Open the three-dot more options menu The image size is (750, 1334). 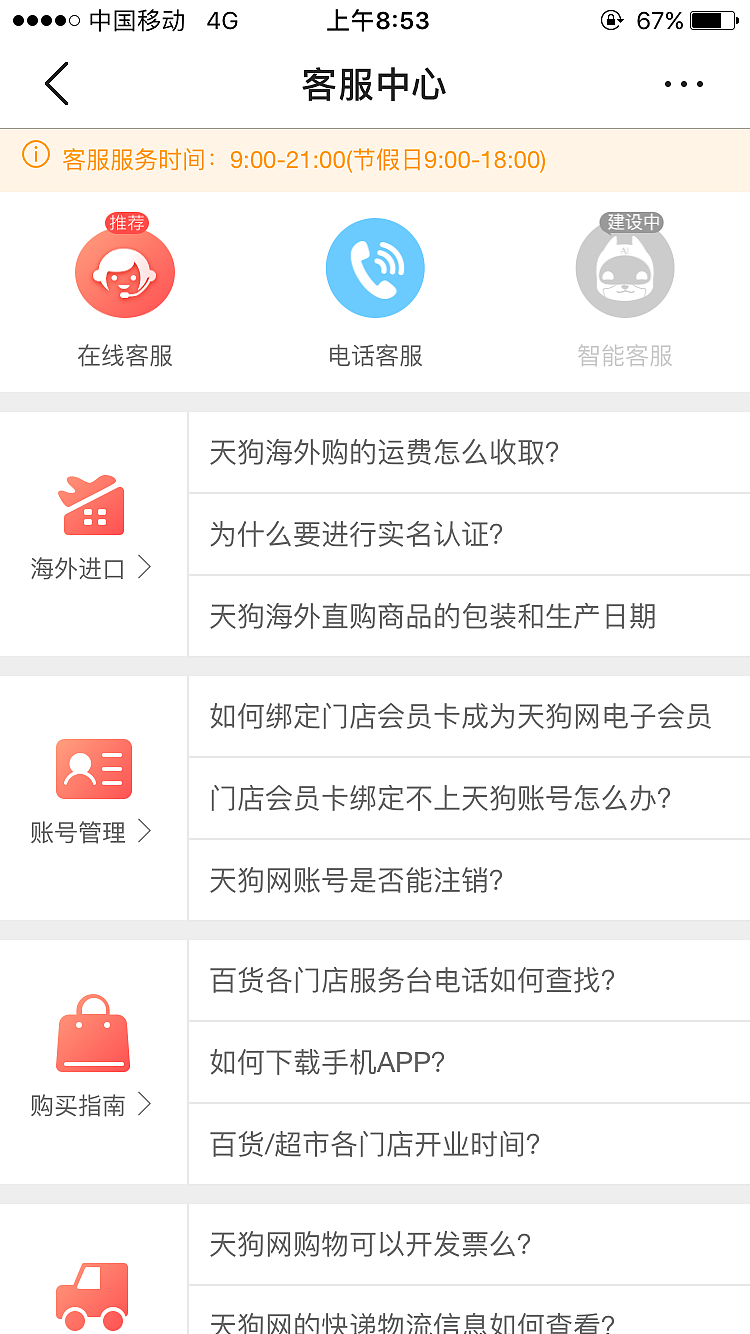(x=682, y=84)
